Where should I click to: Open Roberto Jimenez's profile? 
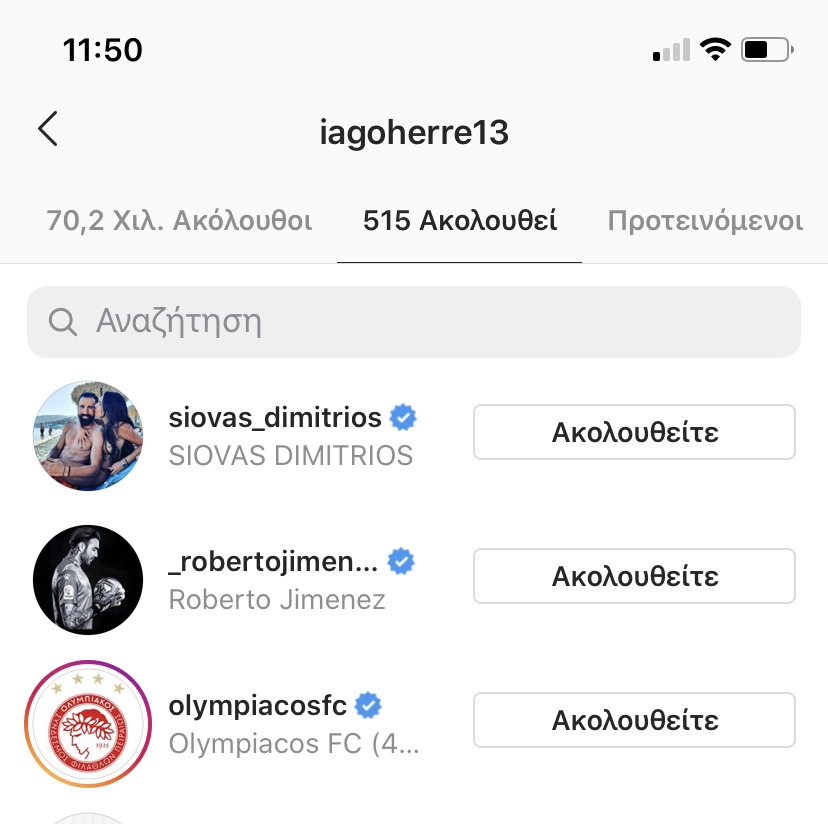[274, 562]
